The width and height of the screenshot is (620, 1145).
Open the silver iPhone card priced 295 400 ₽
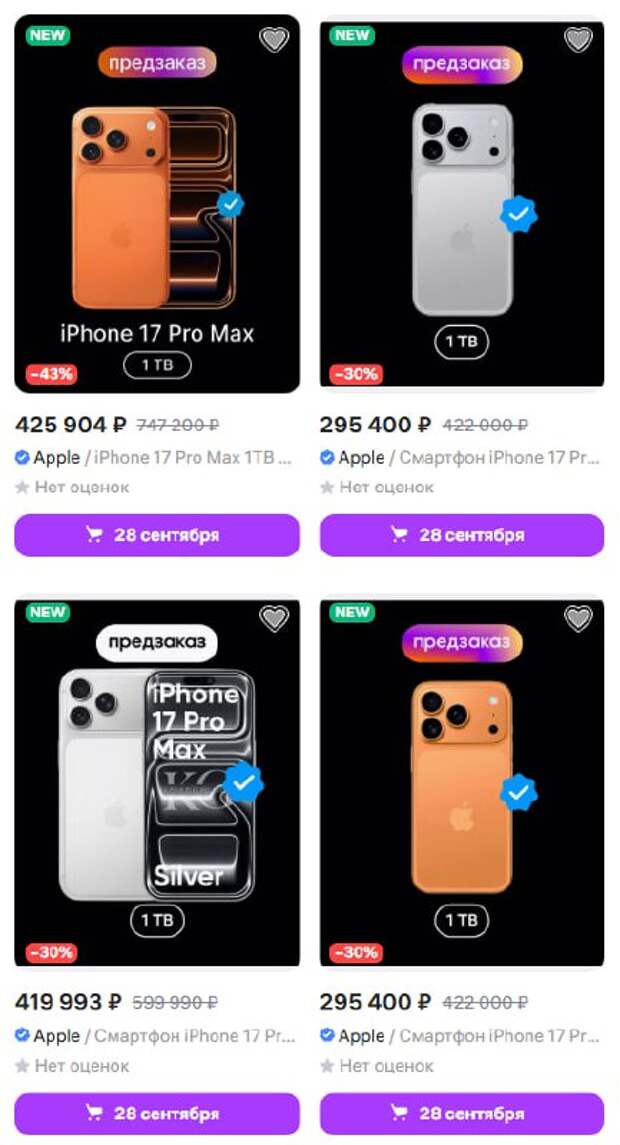click(x=462, y=204)
